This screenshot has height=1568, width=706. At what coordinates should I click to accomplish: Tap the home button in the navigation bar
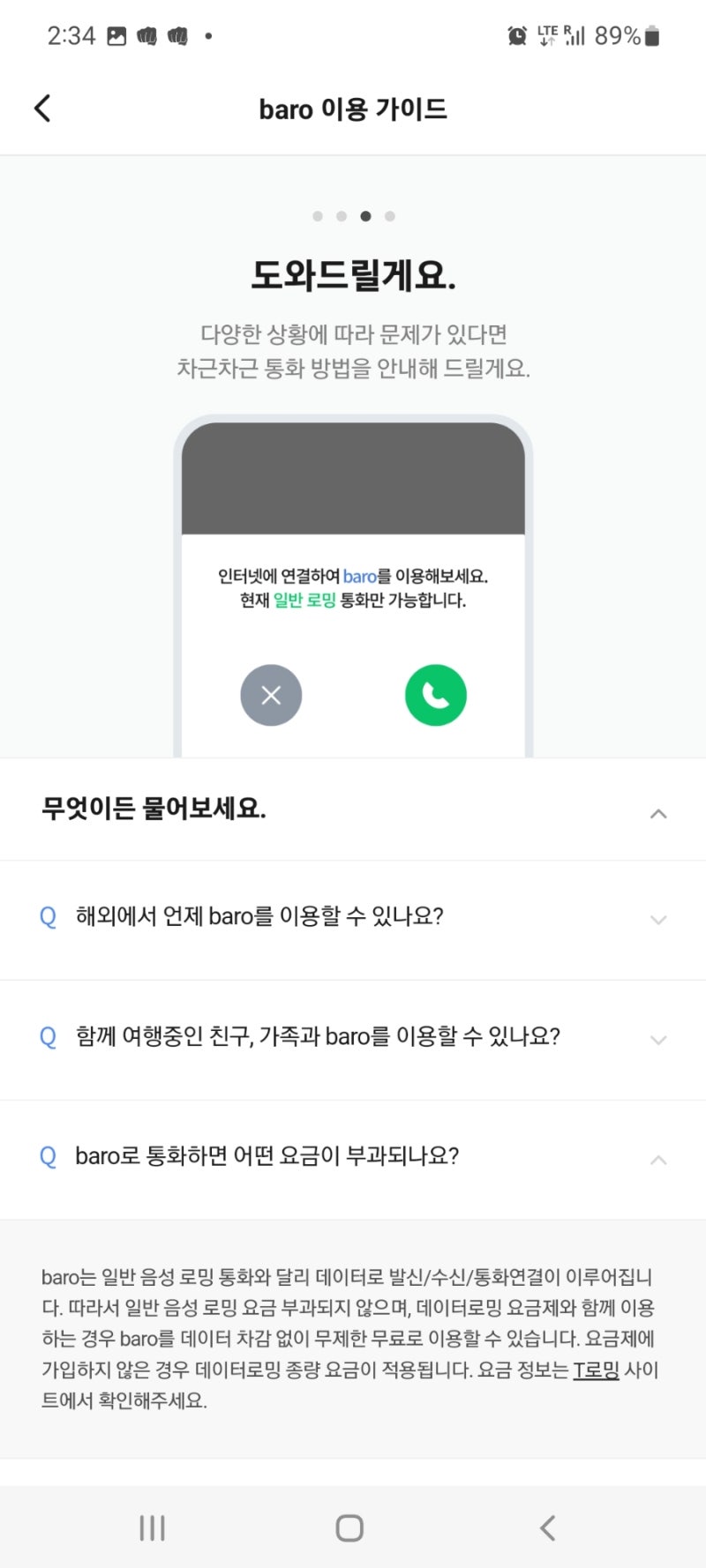351,1528
